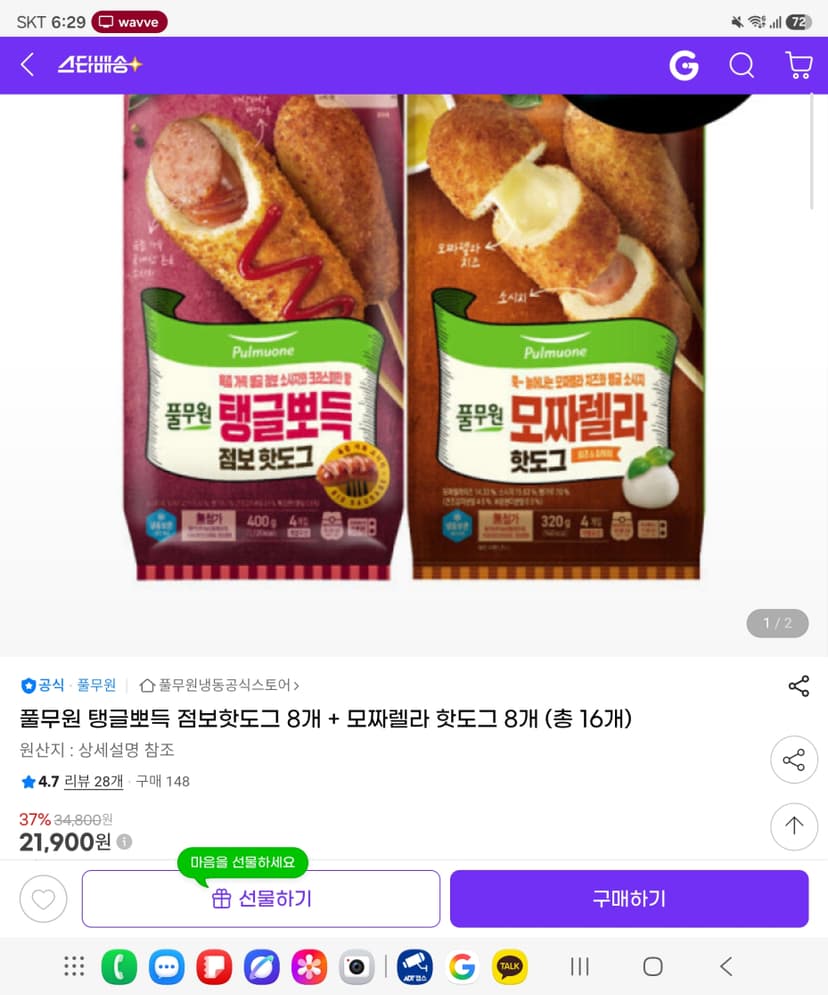Go back with the header arrow
The width and height of the screenshot is (828, 995).
[x=27, y=65]
